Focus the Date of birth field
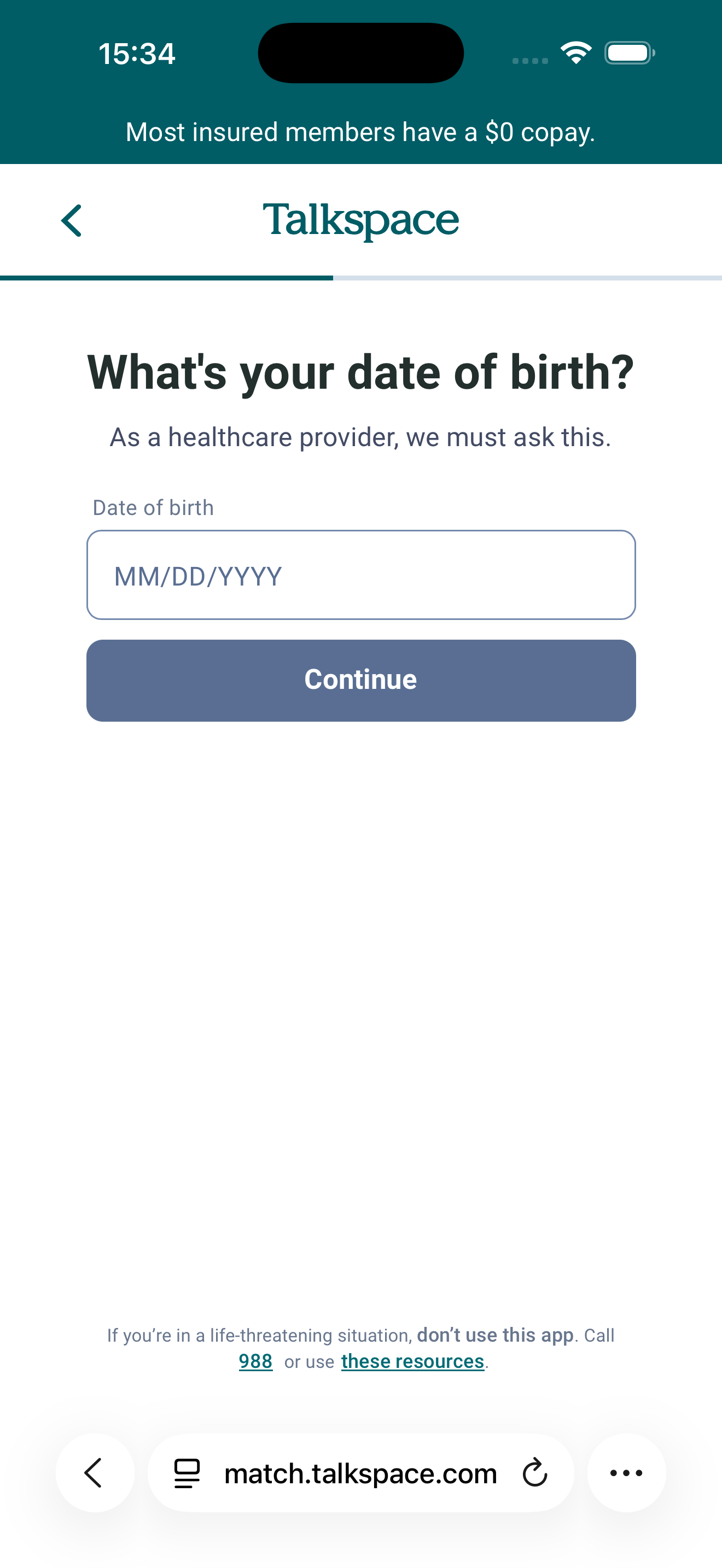 (361, 575)
